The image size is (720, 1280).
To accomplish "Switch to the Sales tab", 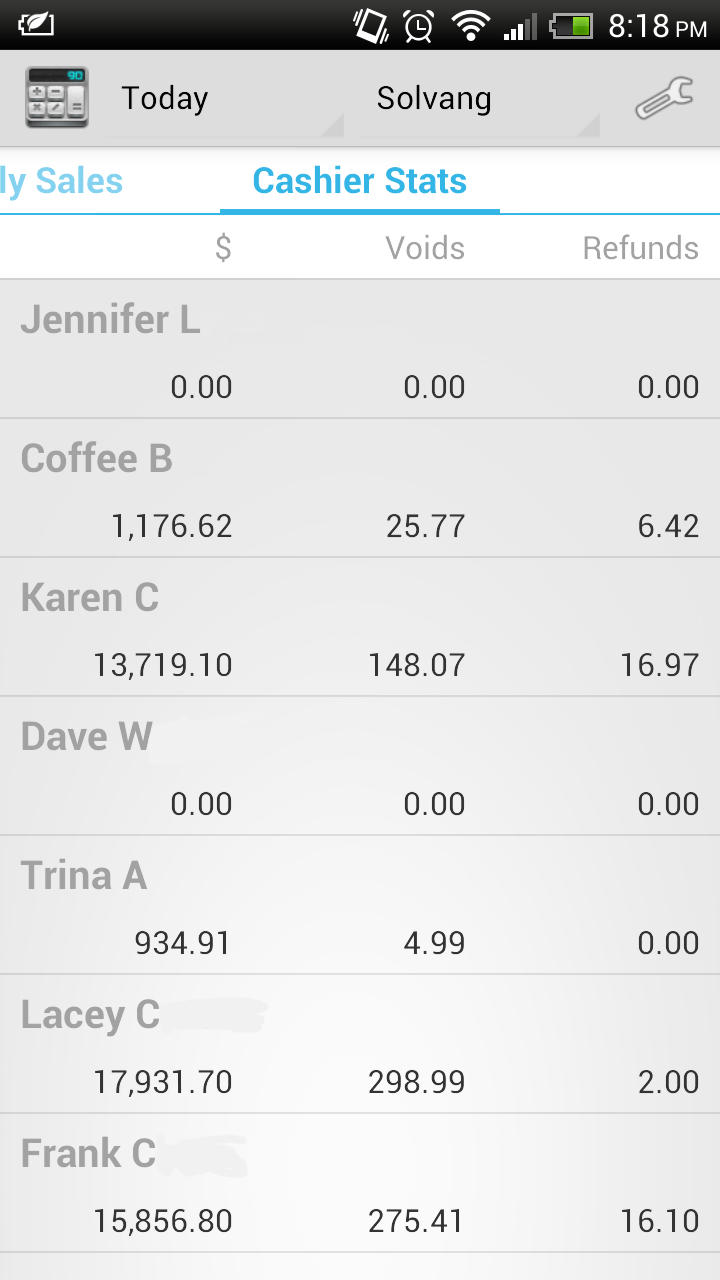I will tap(62, 181).
